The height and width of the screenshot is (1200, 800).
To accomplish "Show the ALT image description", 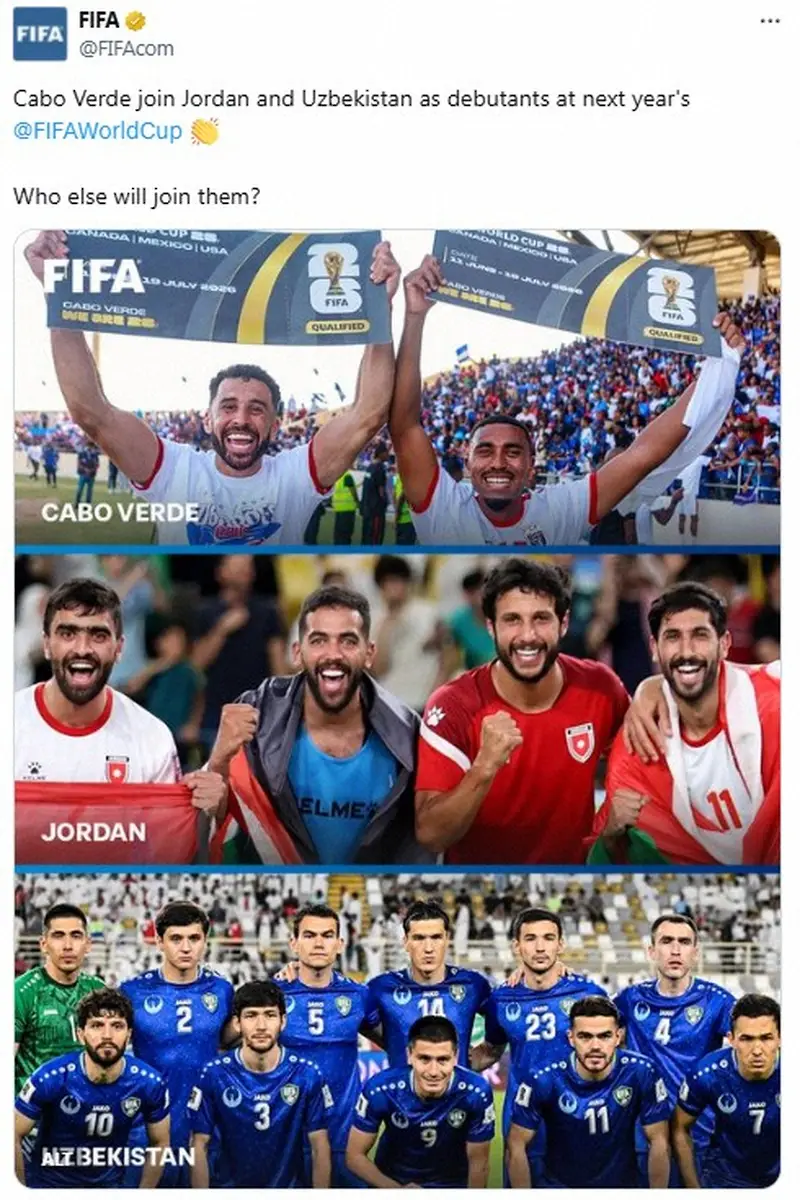I will pos(54,1157).
